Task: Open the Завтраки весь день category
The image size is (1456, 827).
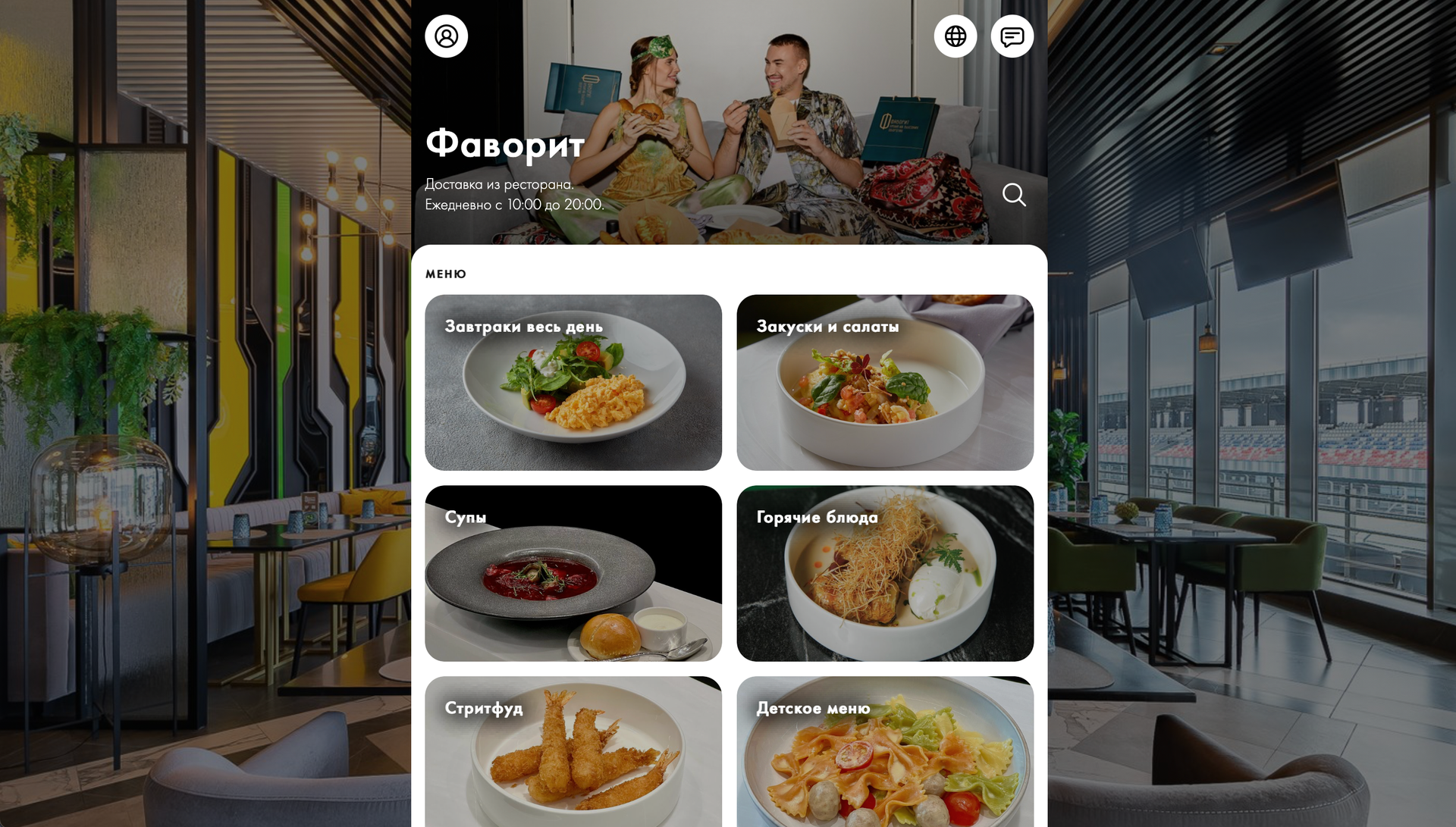Action: [573, 383]
